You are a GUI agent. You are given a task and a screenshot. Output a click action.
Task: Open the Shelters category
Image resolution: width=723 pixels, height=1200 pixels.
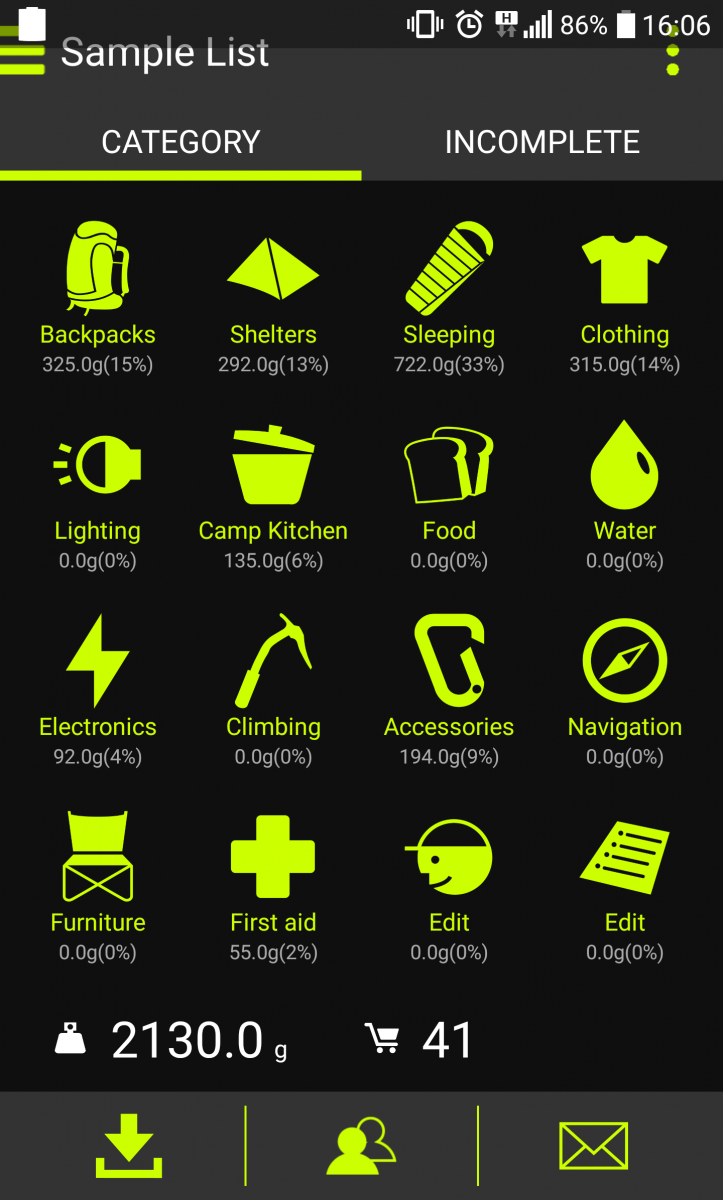(x=273, y=298)
